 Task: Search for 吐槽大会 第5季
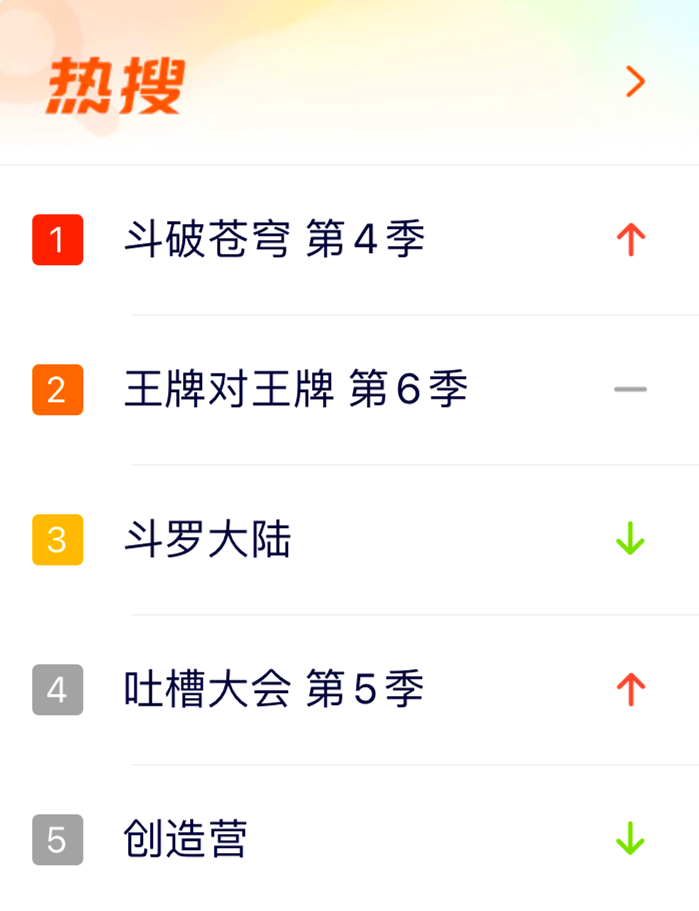[x=274, y=690]
